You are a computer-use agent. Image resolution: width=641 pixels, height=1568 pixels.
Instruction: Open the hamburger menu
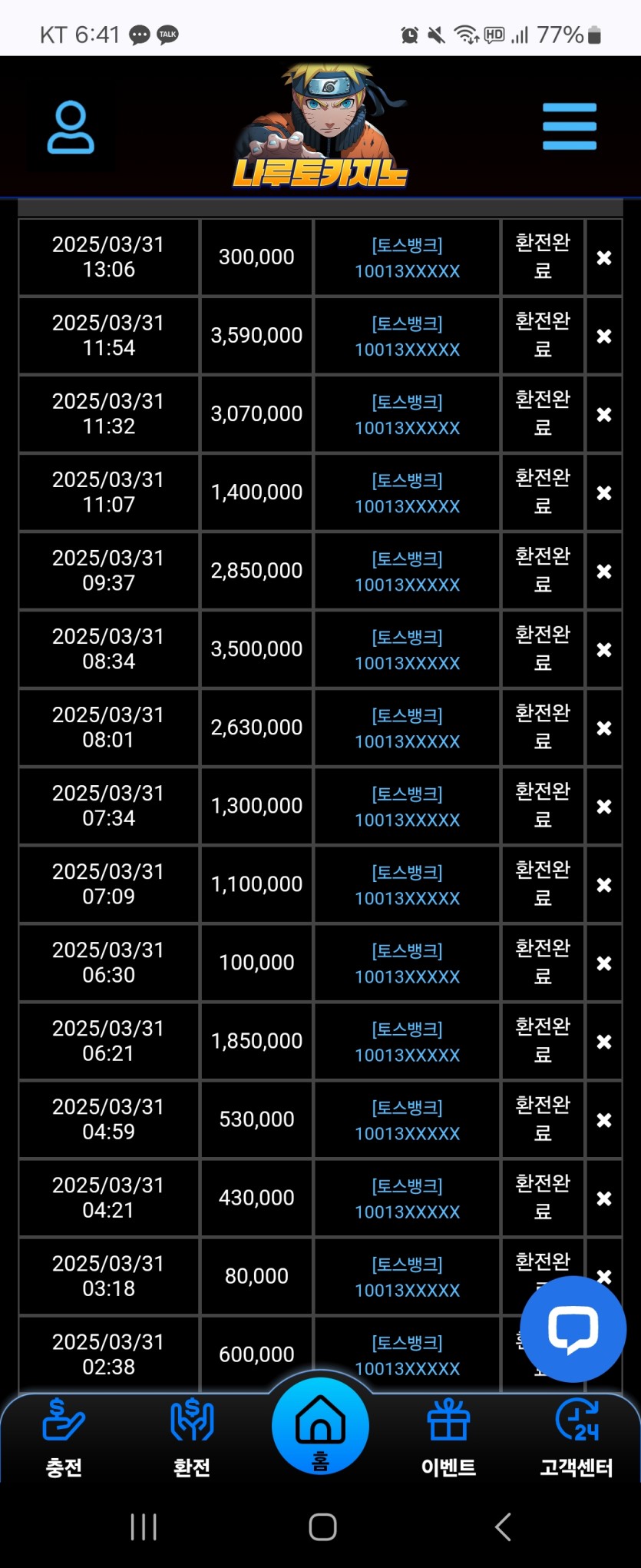569,127
